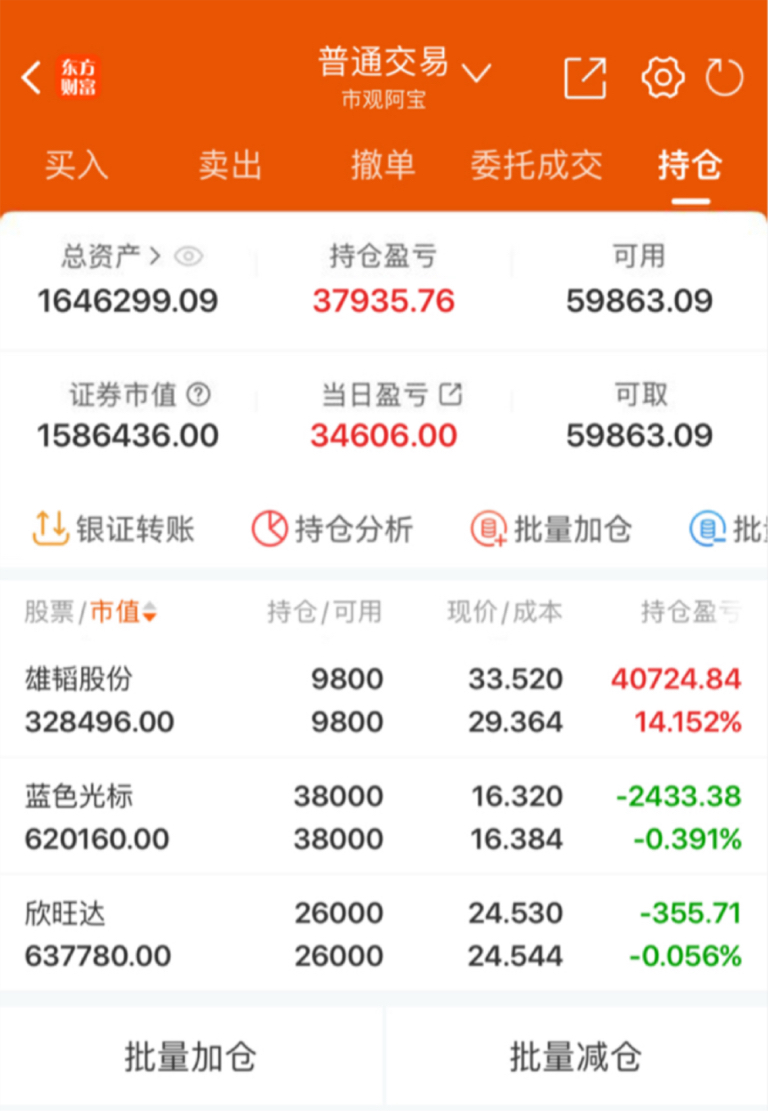This screenshot has width=768, height=1111.
Task: Open the 撤单 tab
Action: pyautogui.click(x=383, y=165)
